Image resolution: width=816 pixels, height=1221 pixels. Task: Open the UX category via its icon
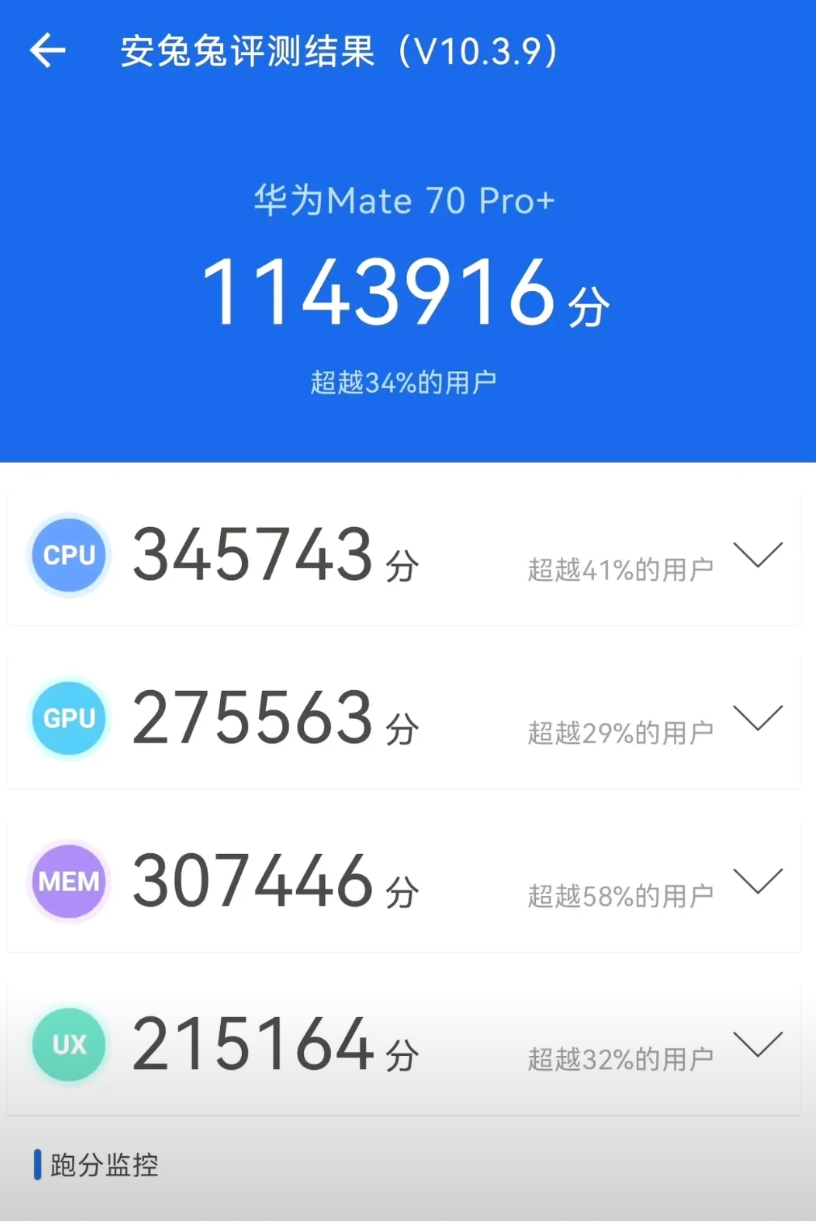[x=68, y=1044]
